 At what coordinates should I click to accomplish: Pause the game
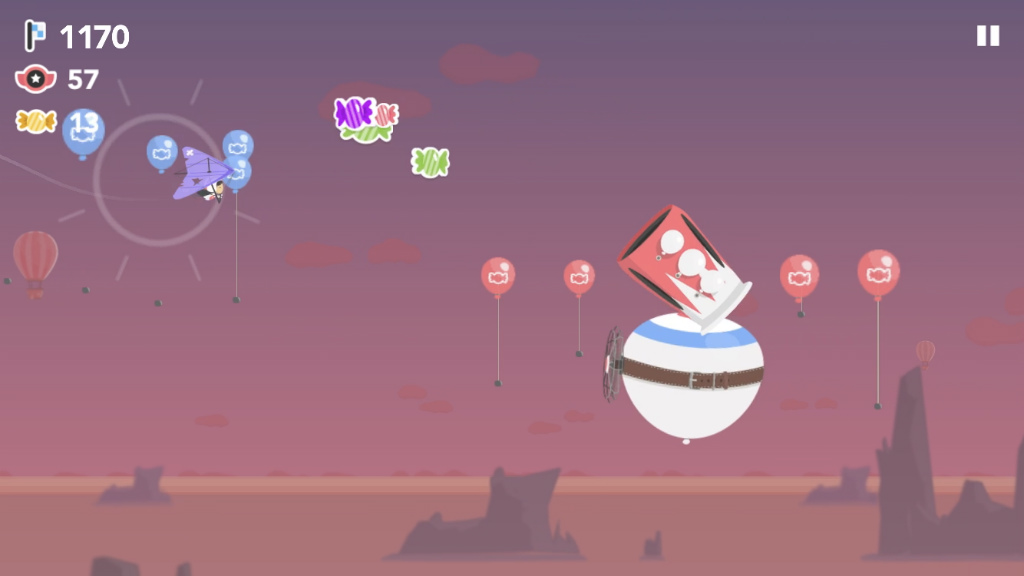(x=987, y=36)
